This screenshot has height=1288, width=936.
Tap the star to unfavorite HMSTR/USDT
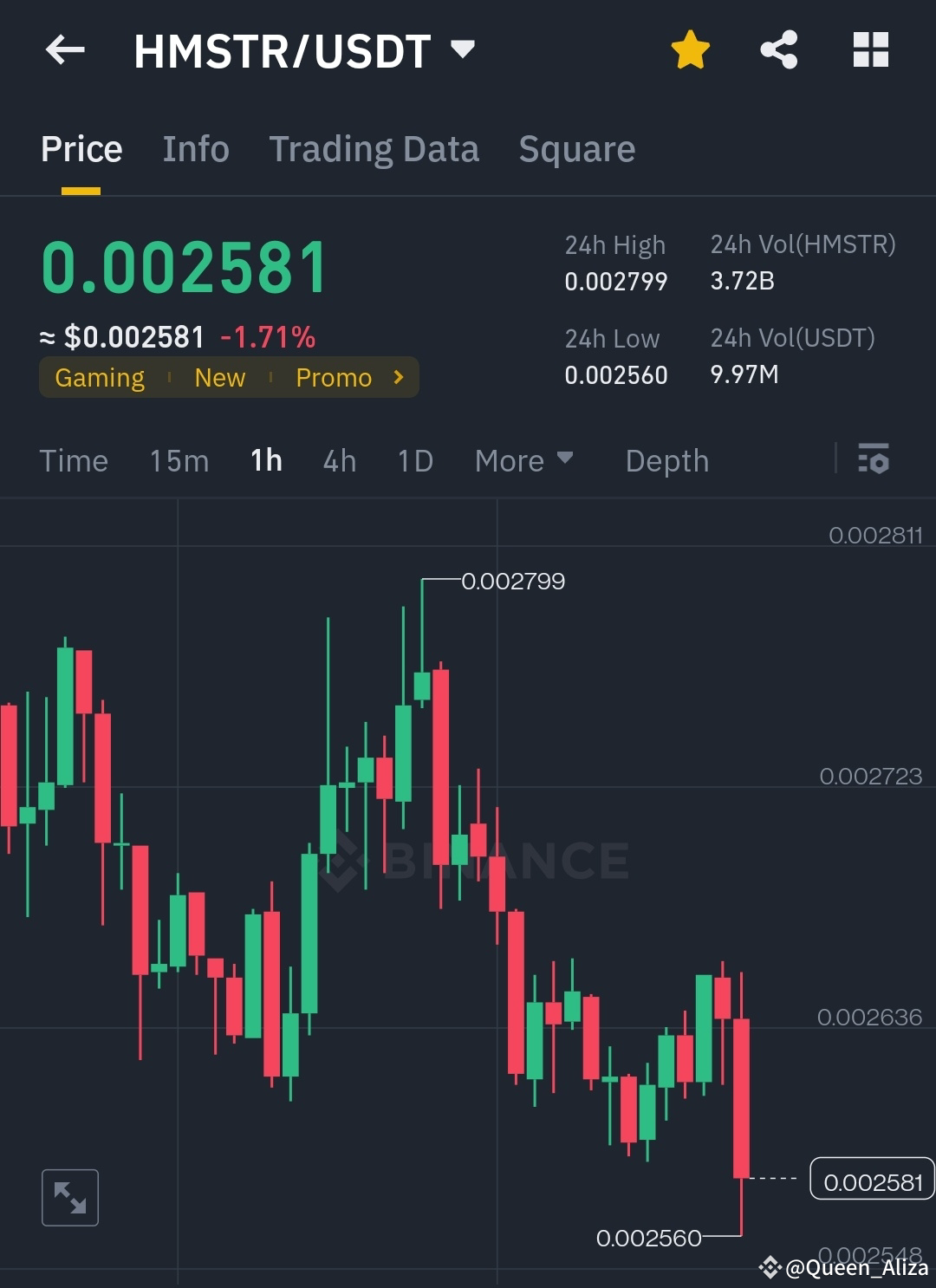[x=690, y=50]
